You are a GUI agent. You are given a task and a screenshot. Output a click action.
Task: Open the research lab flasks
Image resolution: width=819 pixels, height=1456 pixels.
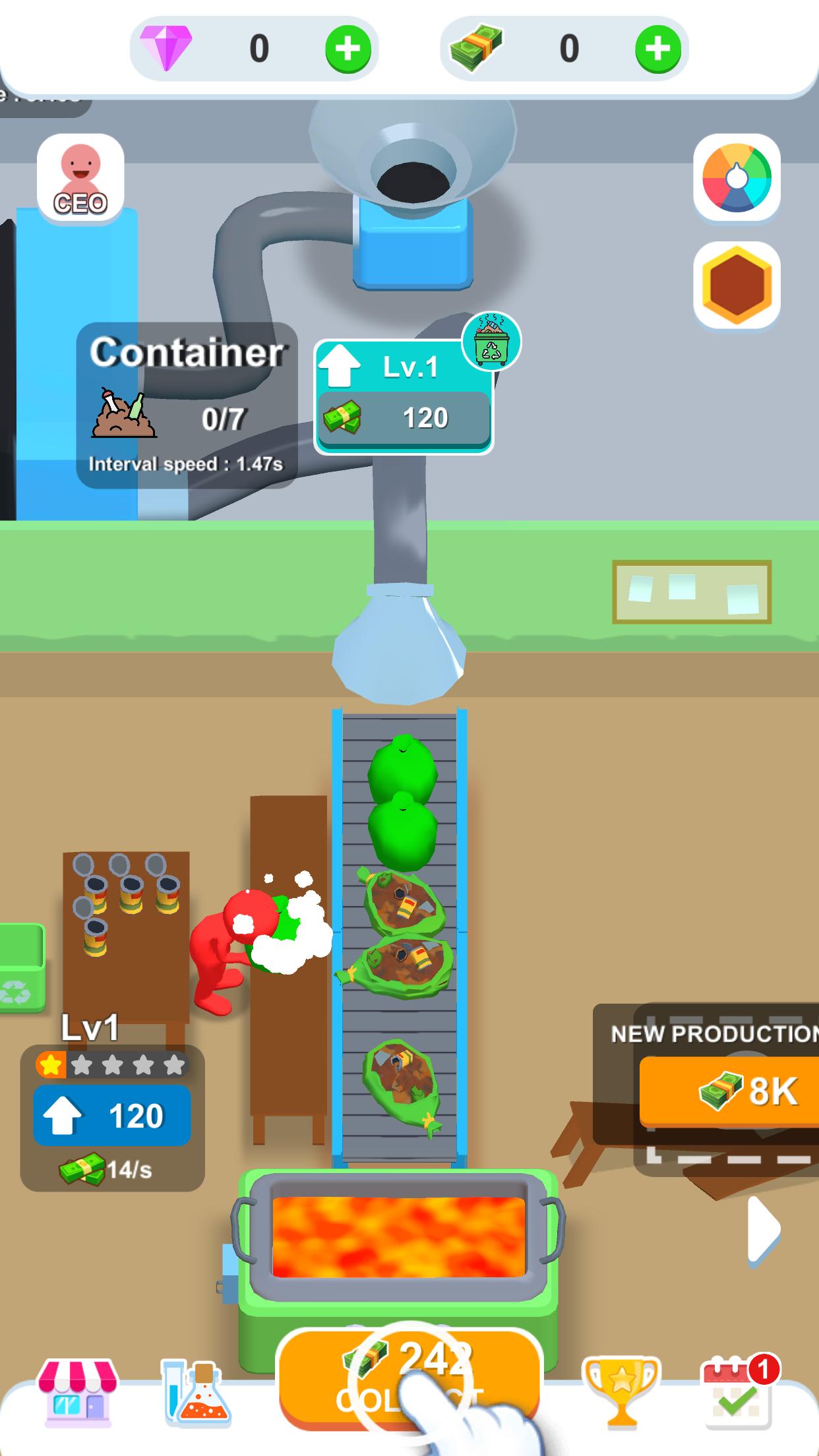[196, 1393]
